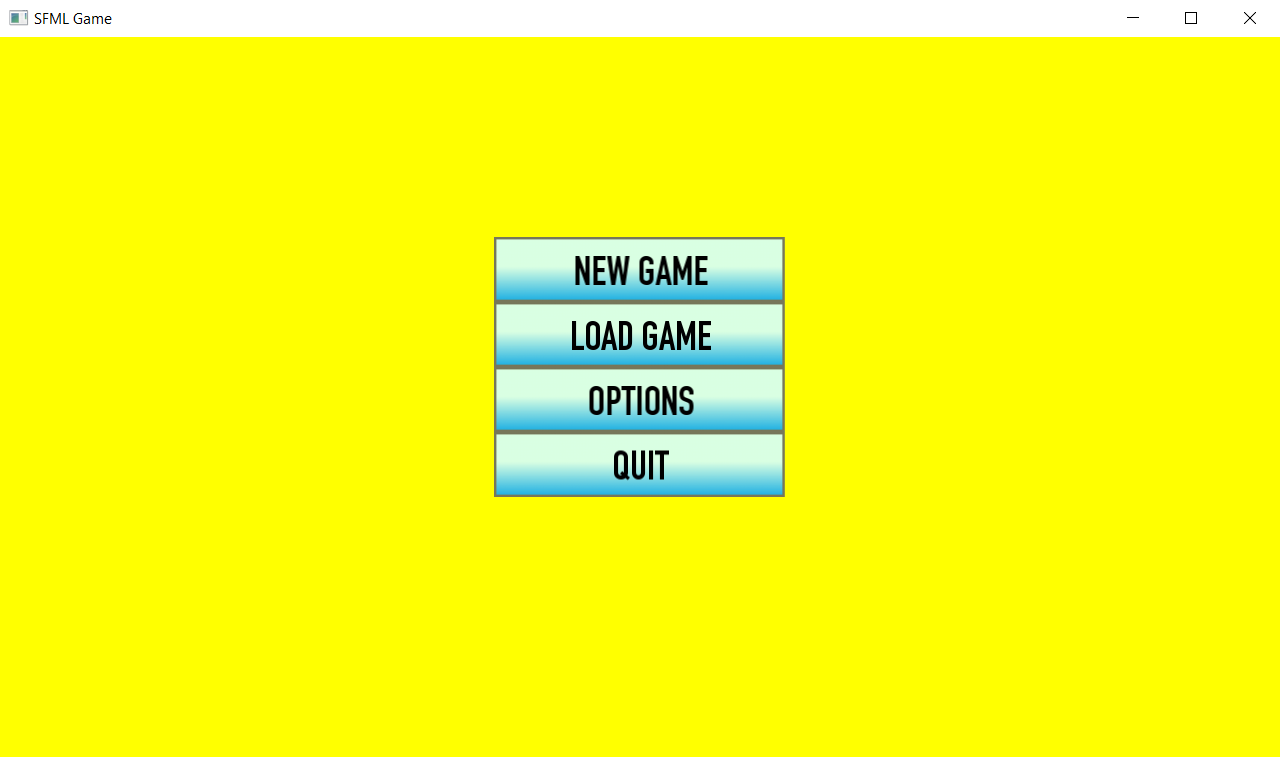1280x757 pixels.
Task: Select the Quit button
Action: click(x=639, y=465)
